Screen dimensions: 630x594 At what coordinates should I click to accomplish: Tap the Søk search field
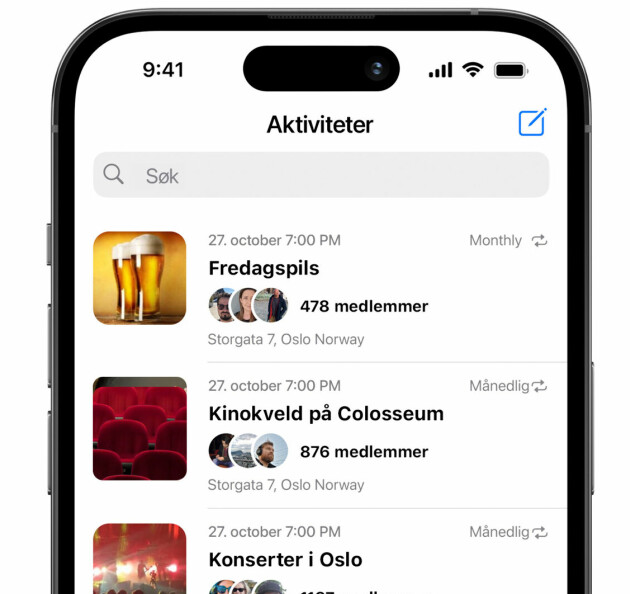tap(320, 175)
